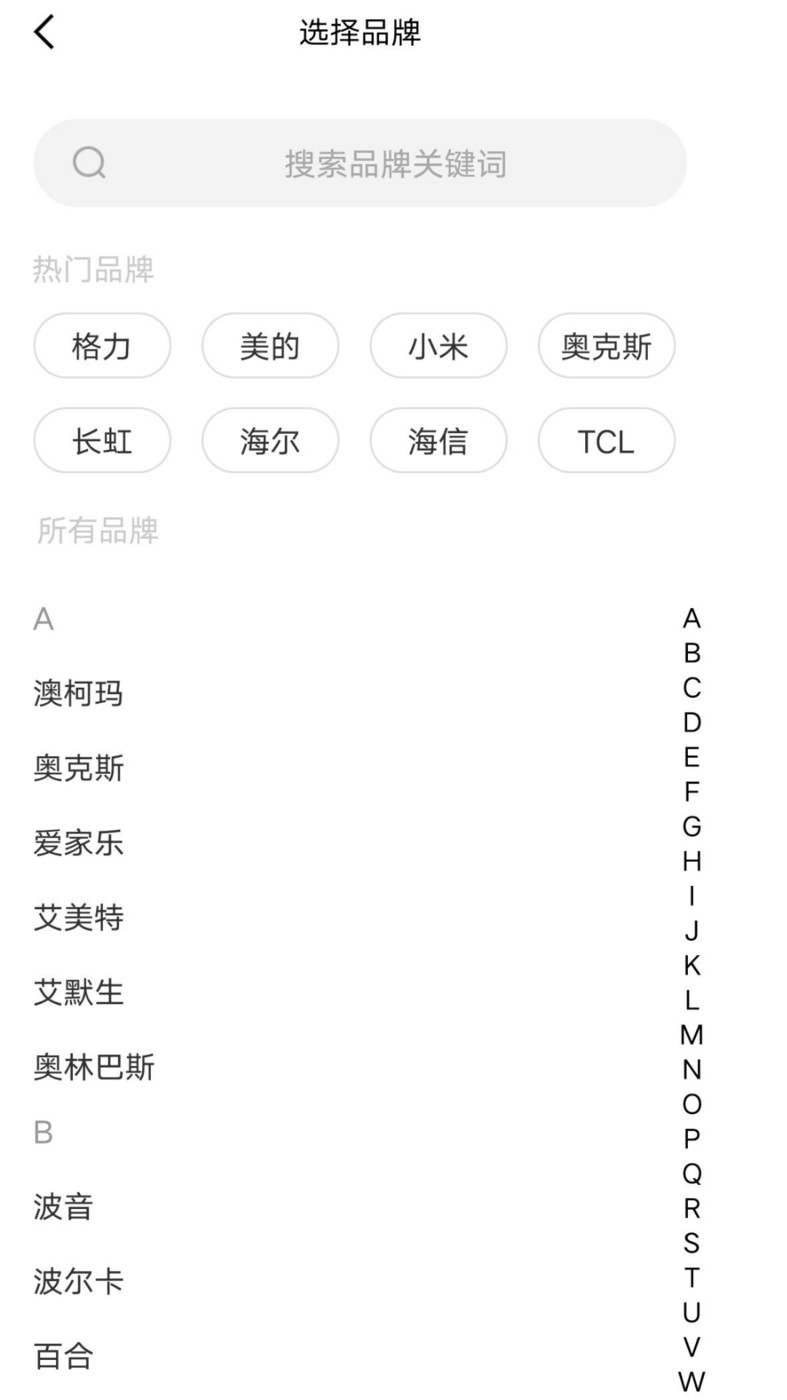Jump to section A via alphabet index
This screenshot has height=1400, width=787.
(x=690, y=617)
